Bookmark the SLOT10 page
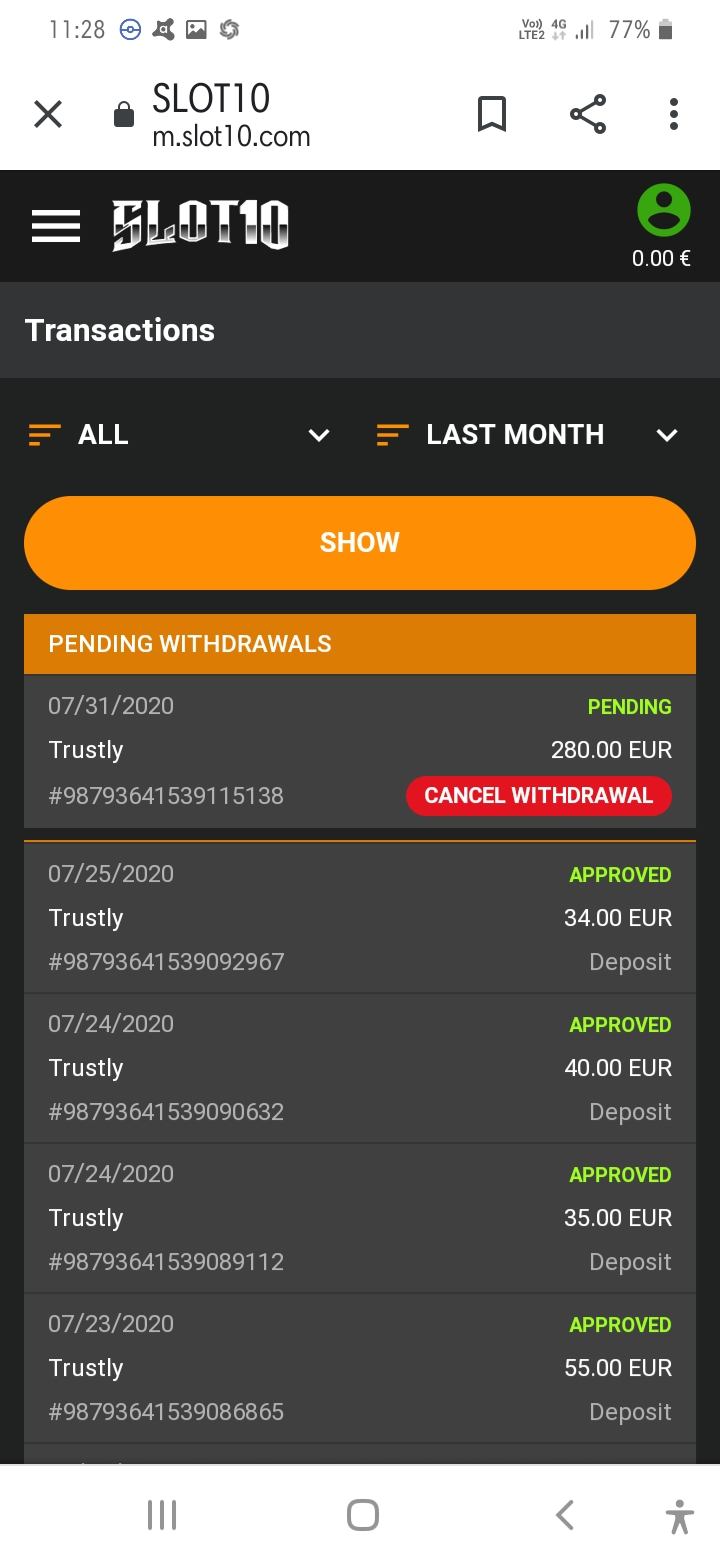This screenshot has height=1560, width=720. pos(491,115)
